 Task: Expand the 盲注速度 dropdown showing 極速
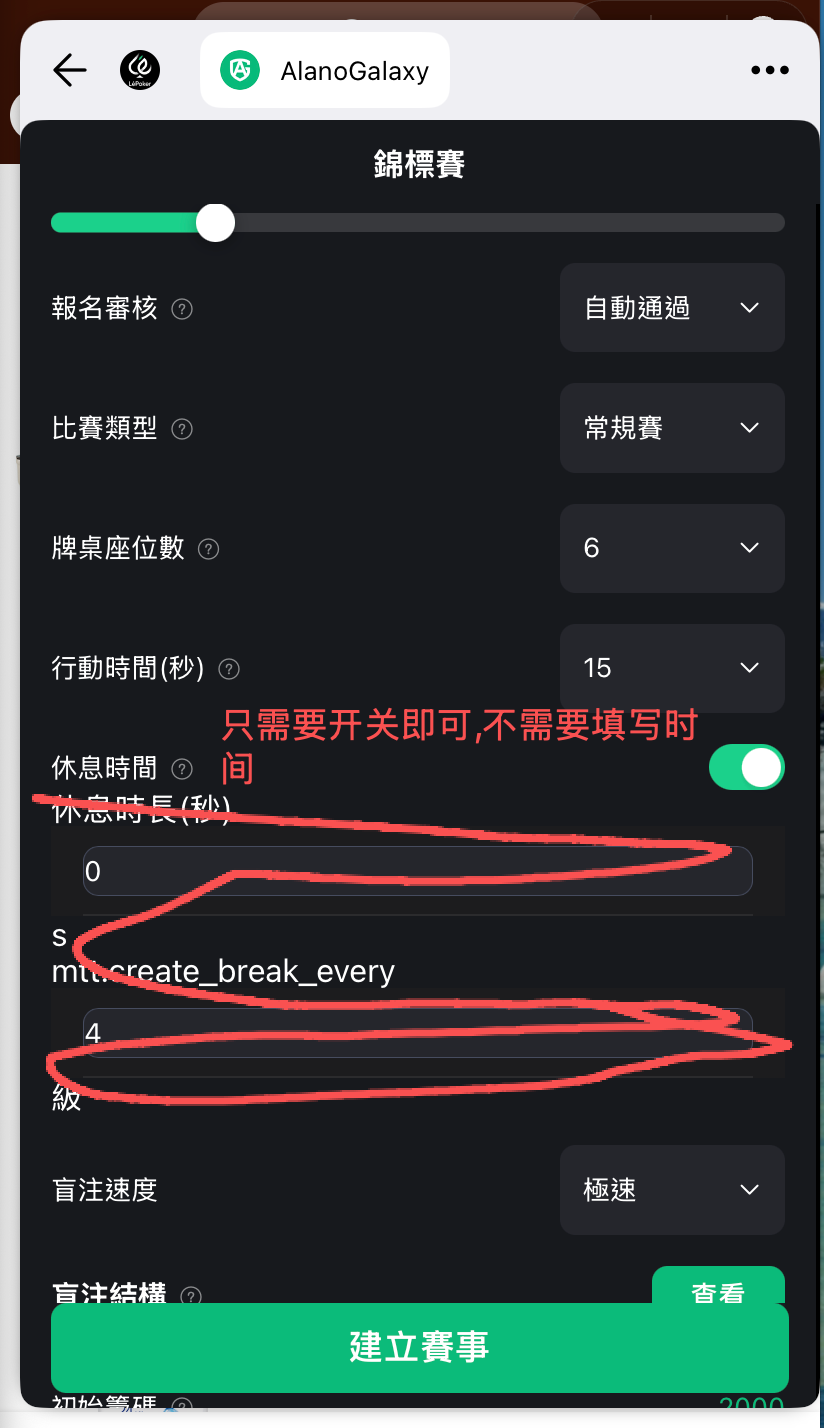pyautogui.click(x=672, y=1190)
